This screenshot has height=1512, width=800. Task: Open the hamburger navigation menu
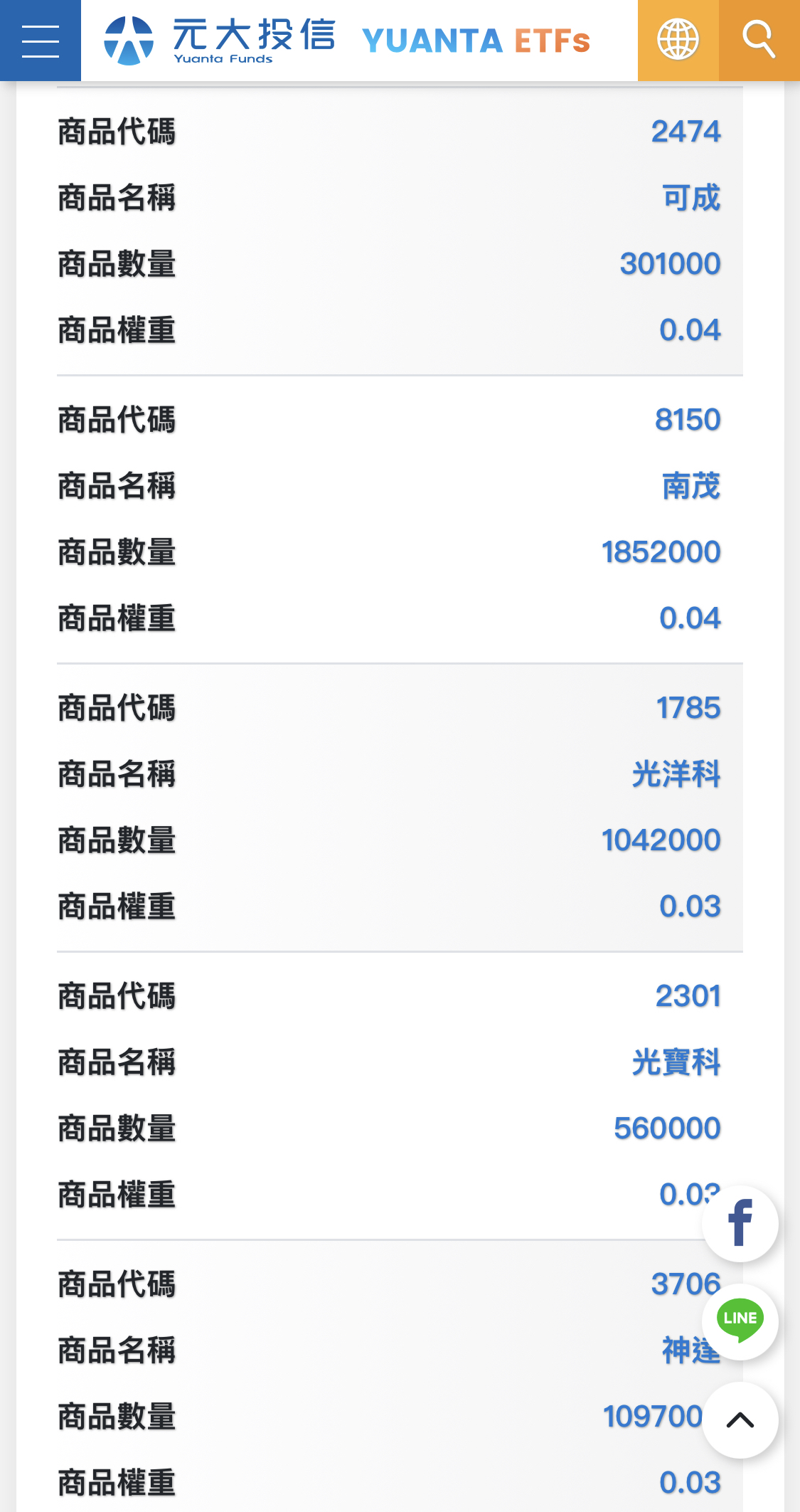click(41, 41)
